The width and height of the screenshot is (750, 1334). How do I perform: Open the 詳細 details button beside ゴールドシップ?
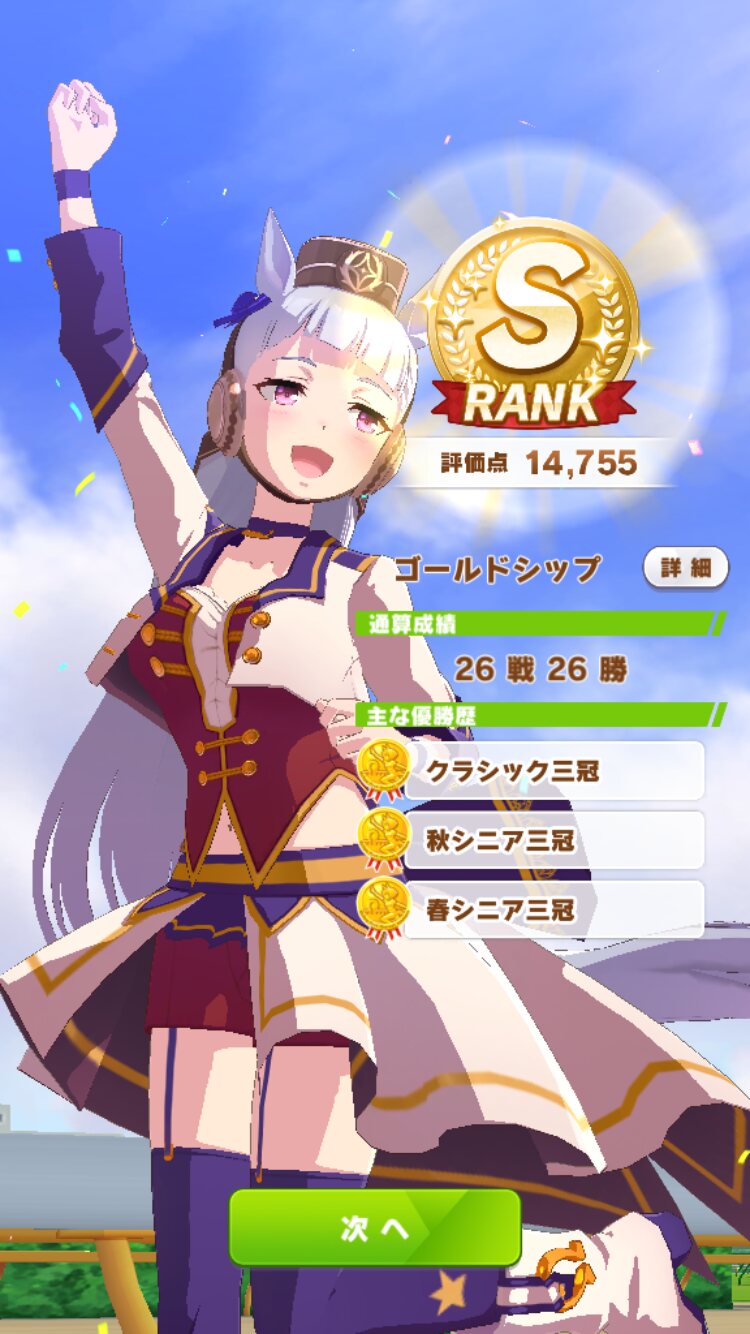point(685,568)
